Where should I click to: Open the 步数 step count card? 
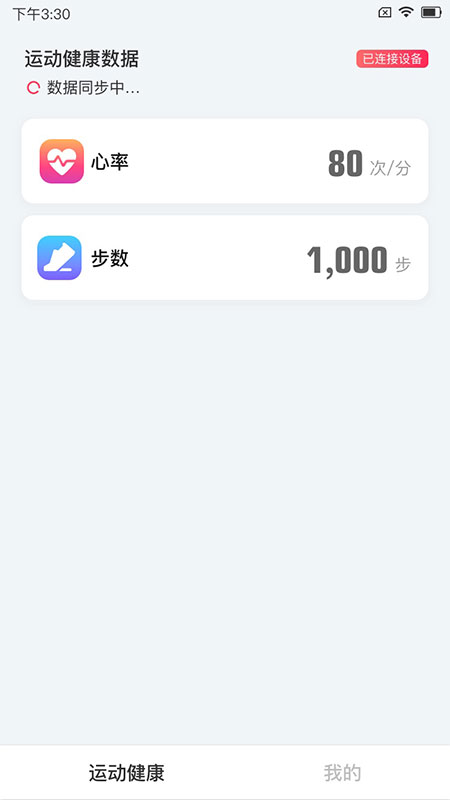point(224,258)
